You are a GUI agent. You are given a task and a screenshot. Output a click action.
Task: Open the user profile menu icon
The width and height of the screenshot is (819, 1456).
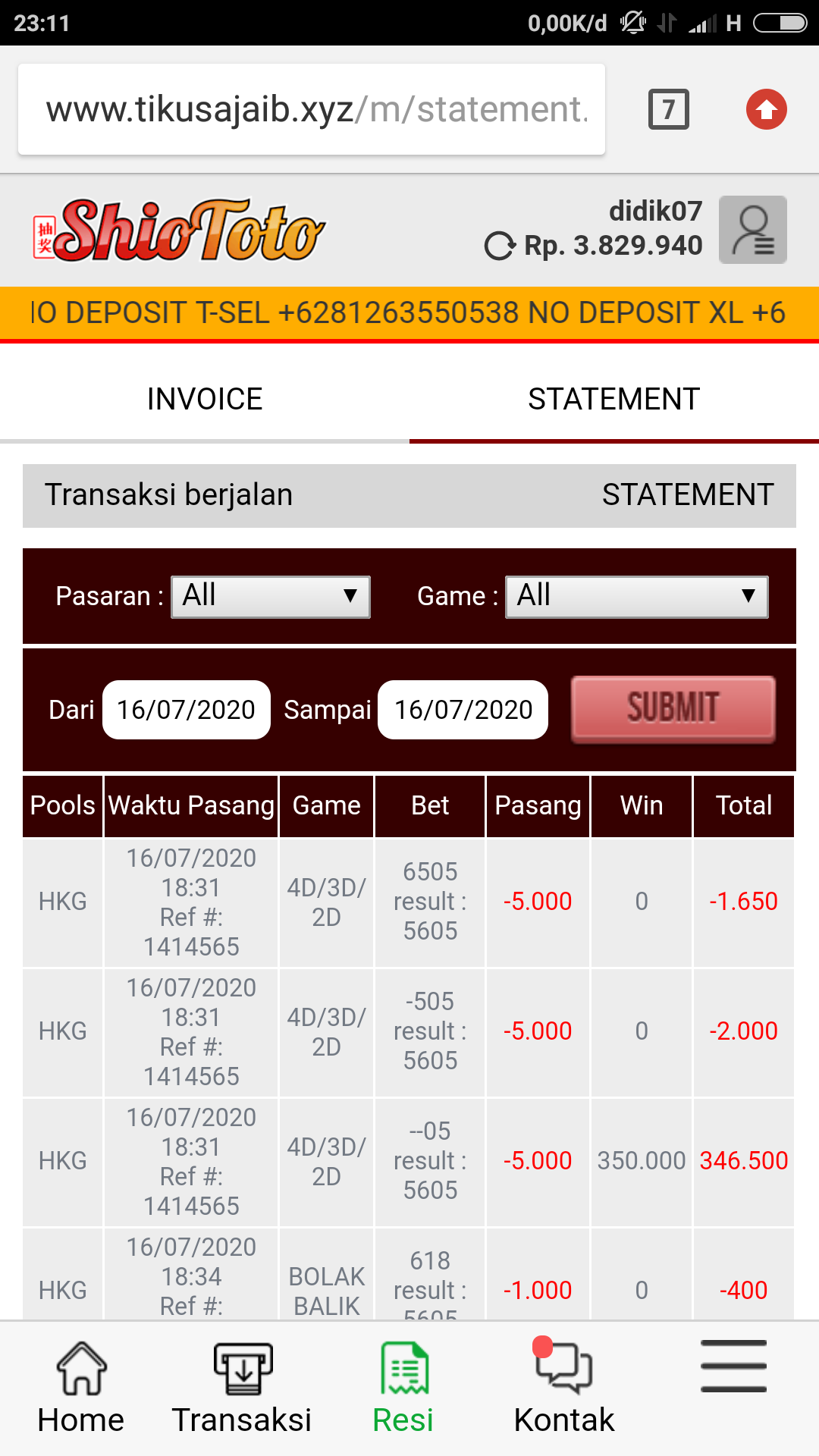point(752,230)
